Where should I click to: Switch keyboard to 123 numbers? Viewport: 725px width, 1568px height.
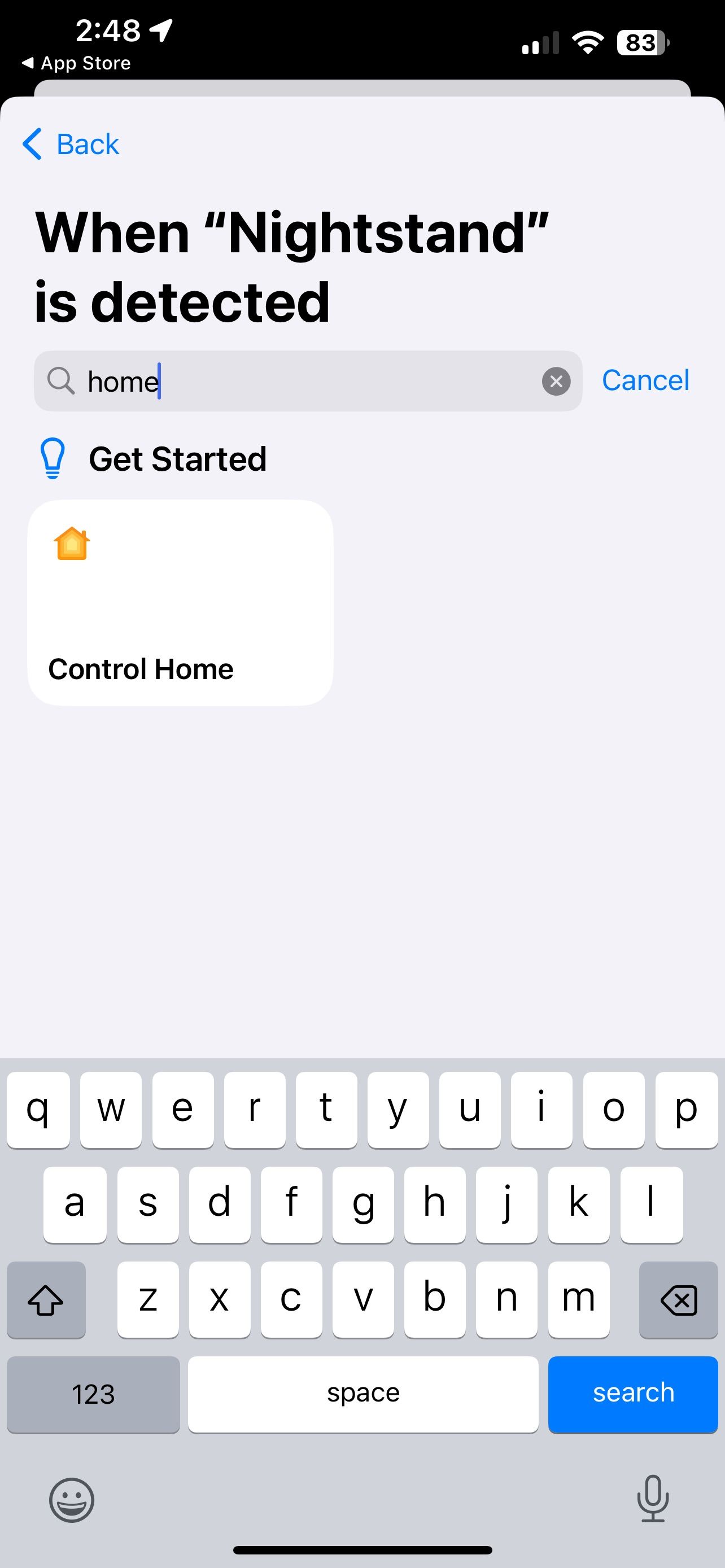(93, 1393)
